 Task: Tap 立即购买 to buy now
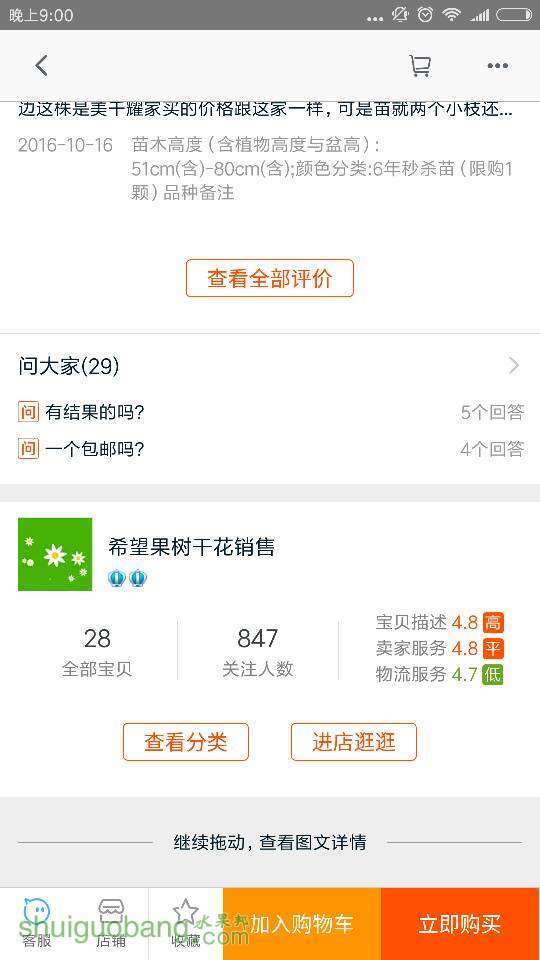[460, 924]
